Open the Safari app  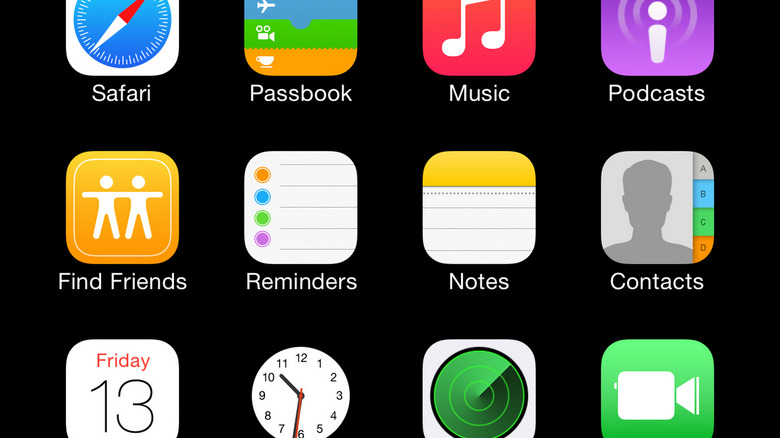(122, 35)
